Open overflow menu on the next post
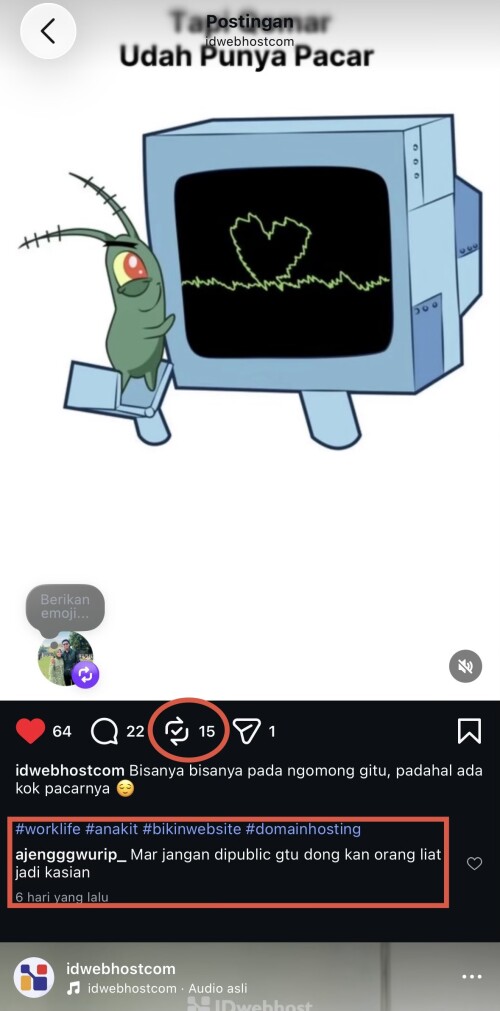Image resolution: width=500 pixels, height=1011 pixels. point(472,977)
